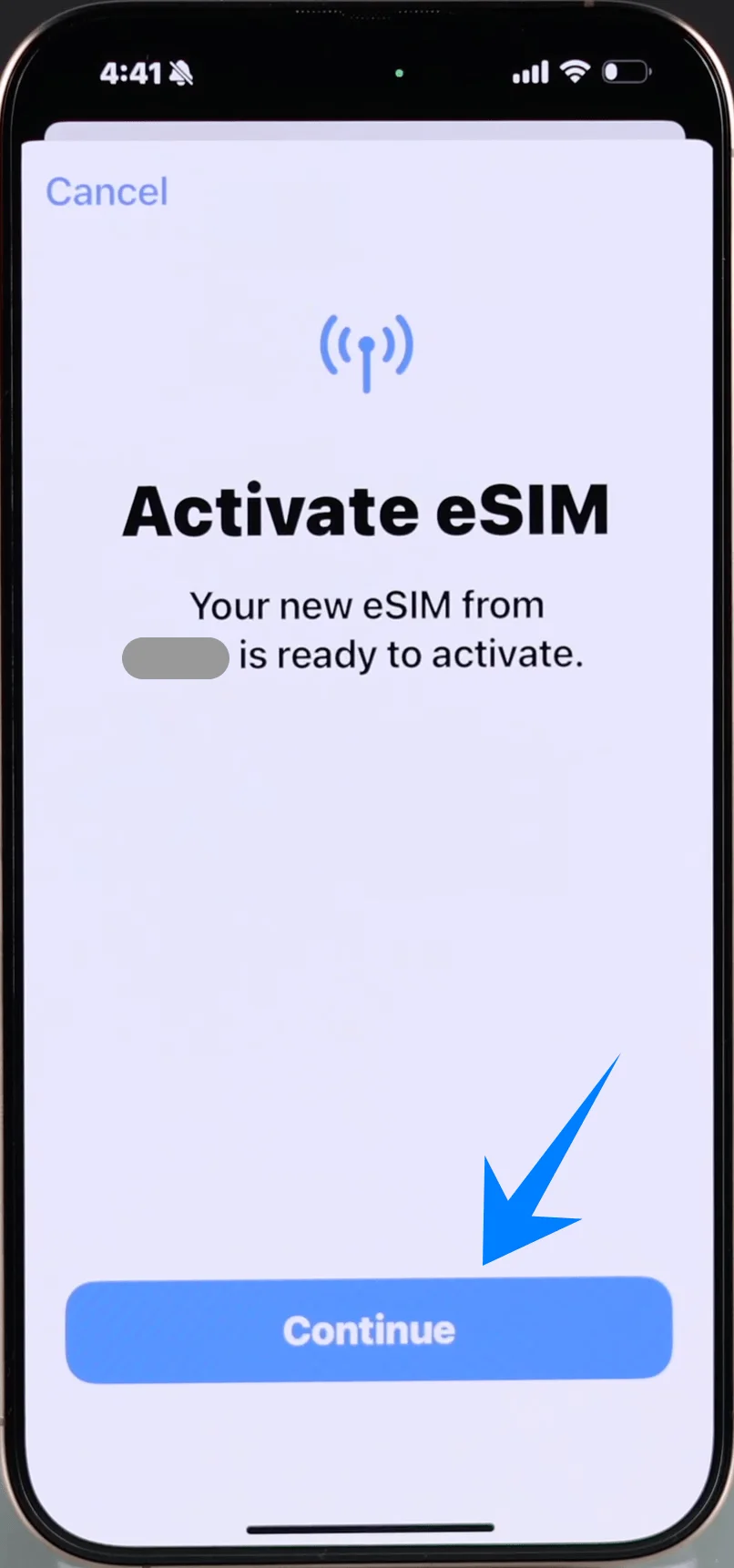This screenshot has height=1568, width=734.
Task: Continue with eSIM activation
Action: pyautogui.click(x=368, y=1330)
